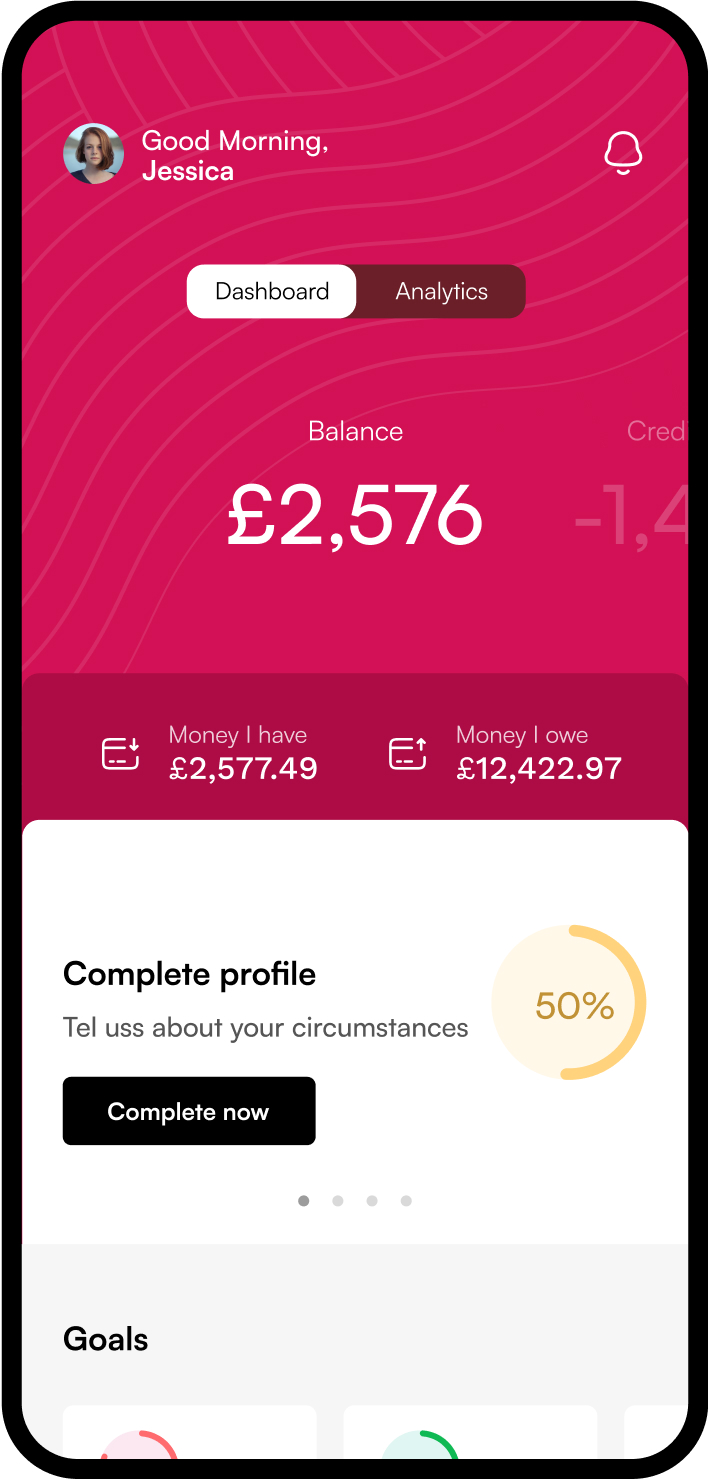Tap the Complete now button
The height and width of the screenshot is (1479, 708).
point(189,1111)
